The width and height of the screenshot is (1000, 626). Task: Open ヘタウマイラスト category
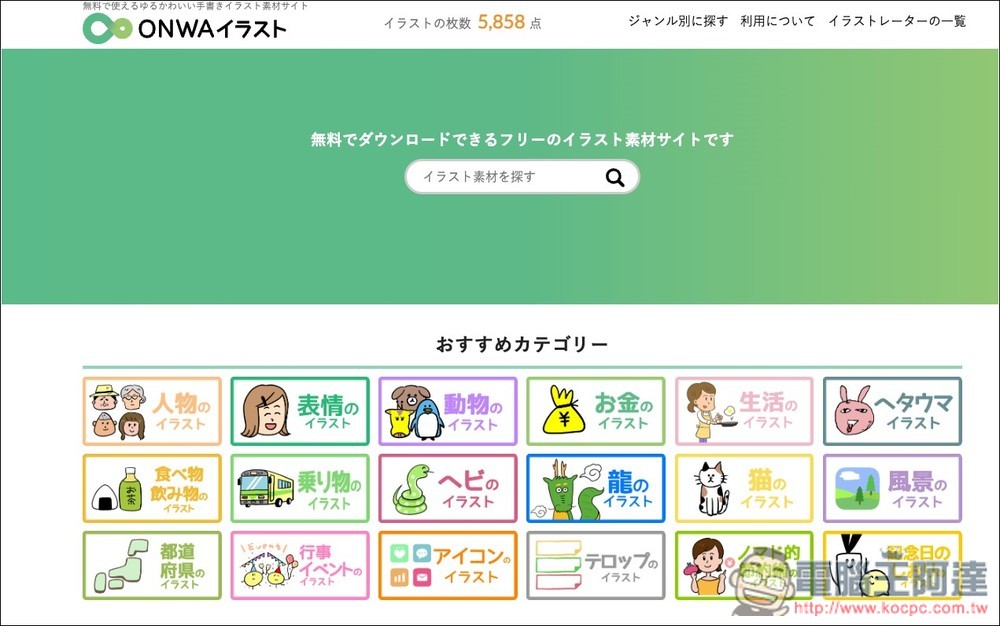pyautogui.click(x=892, y=411)
